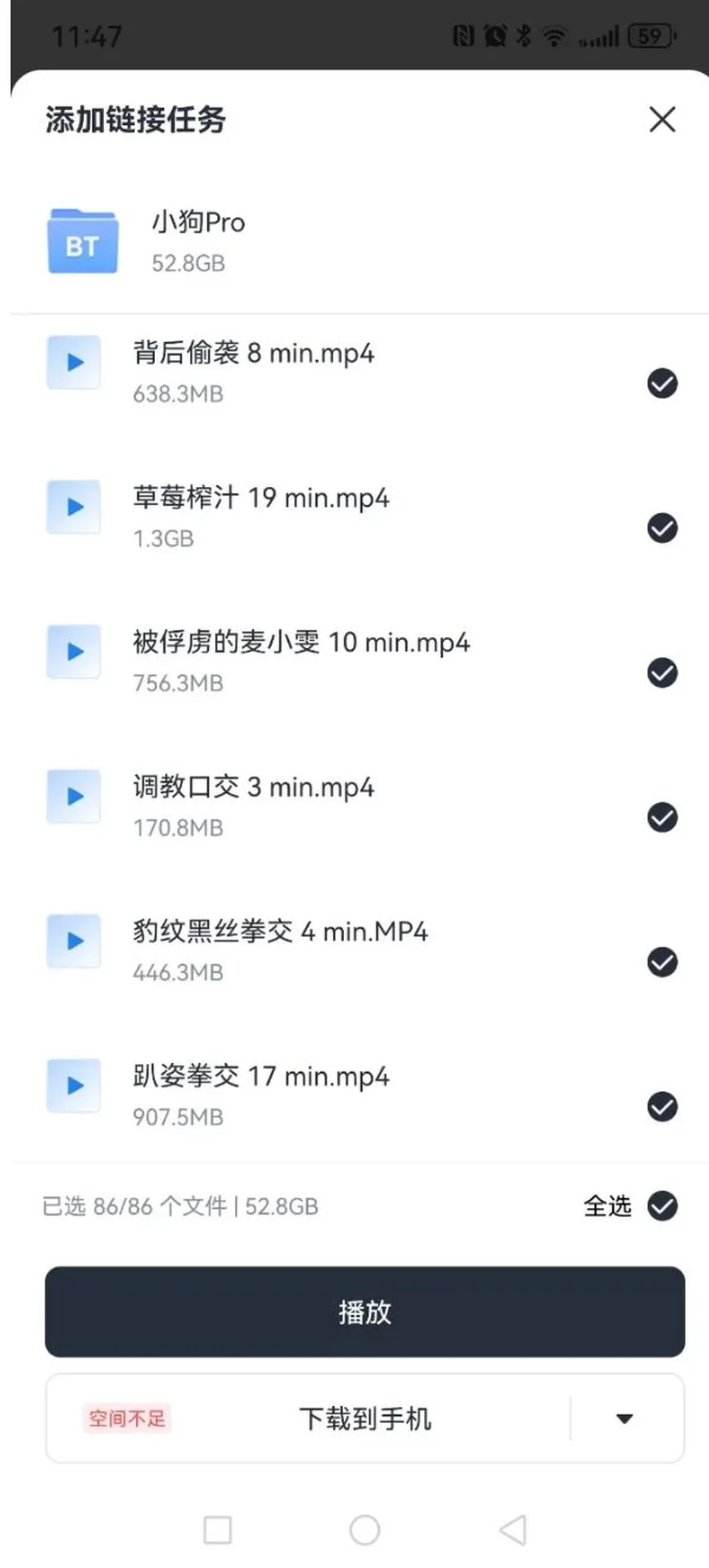709x1568 pixels.
Task: Expand the download location dropdown arrow
Action: click(x=625, y=1419)
